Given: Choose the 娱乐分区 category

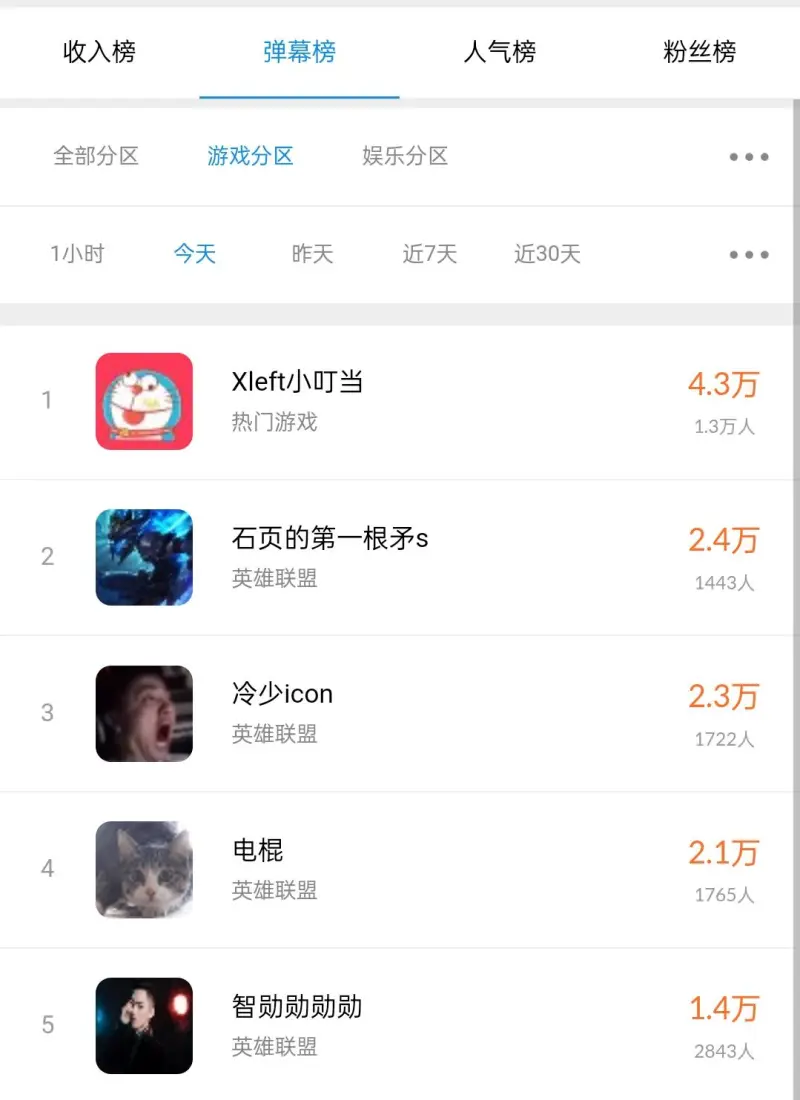Looking at the screenshot, I should coord(405,156).
